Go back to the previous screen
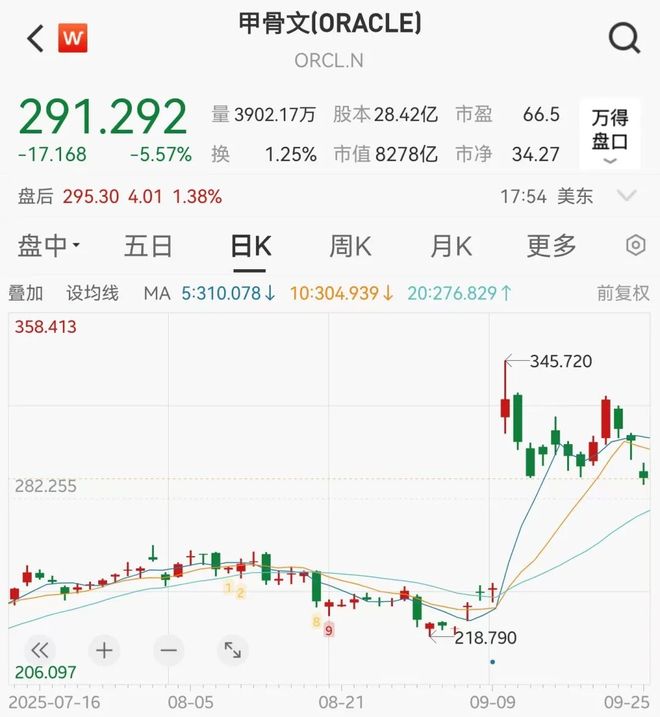This screenshot has width=660, height=717. pos(36,39)
